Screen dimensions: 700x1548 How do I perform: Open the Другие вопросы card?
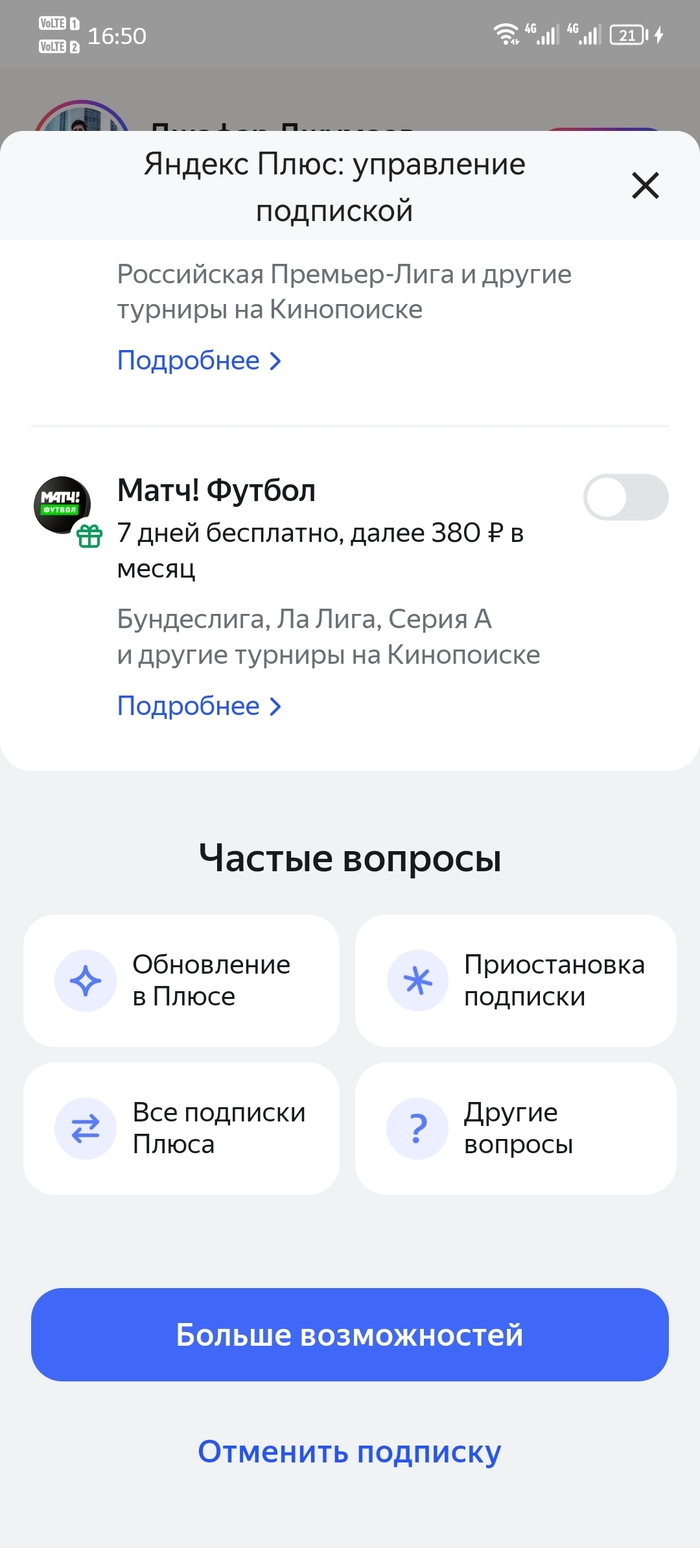[x=515, y=1128]
